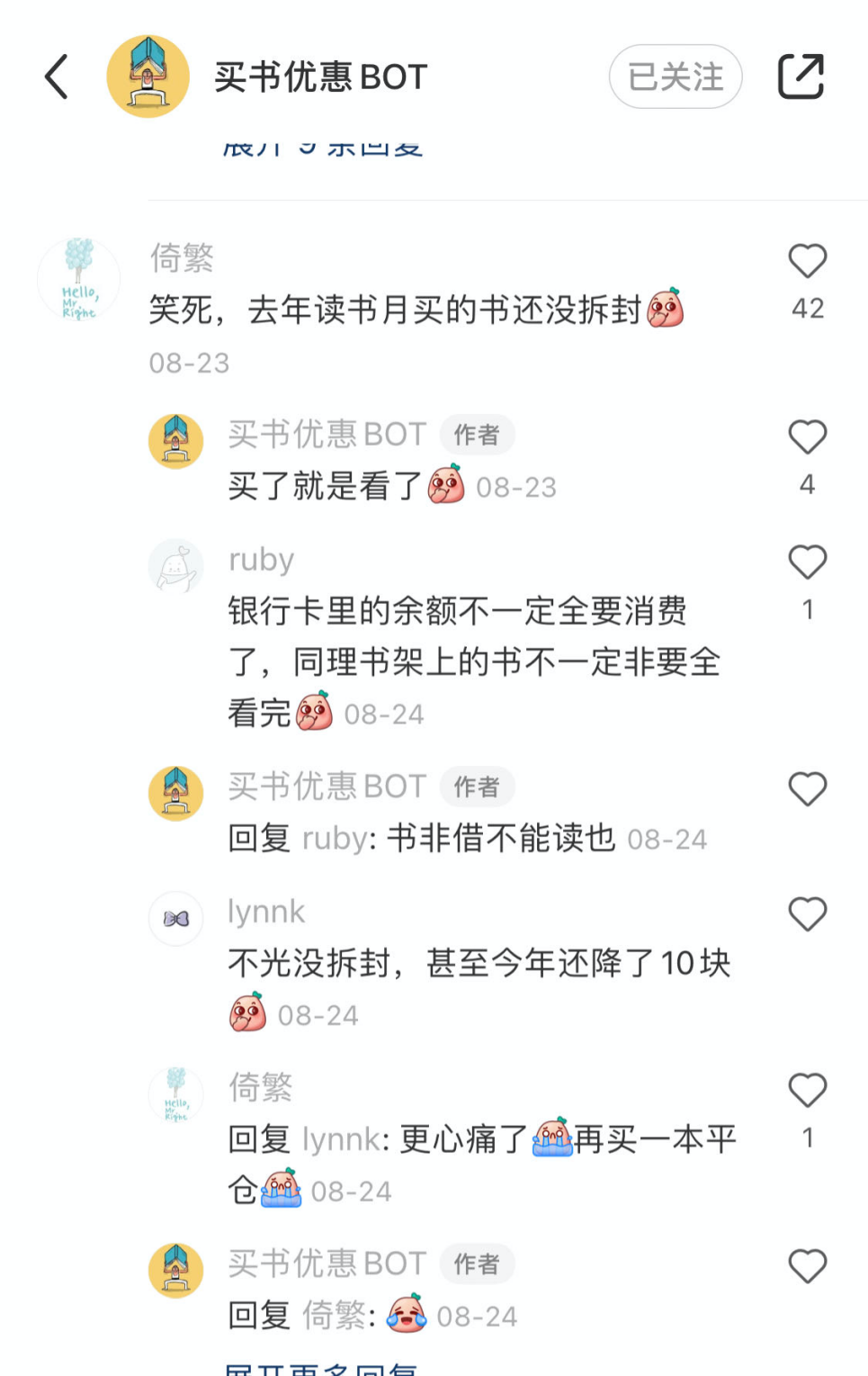Tap the back arrow to leave the comments page

(x=56, y=76)
